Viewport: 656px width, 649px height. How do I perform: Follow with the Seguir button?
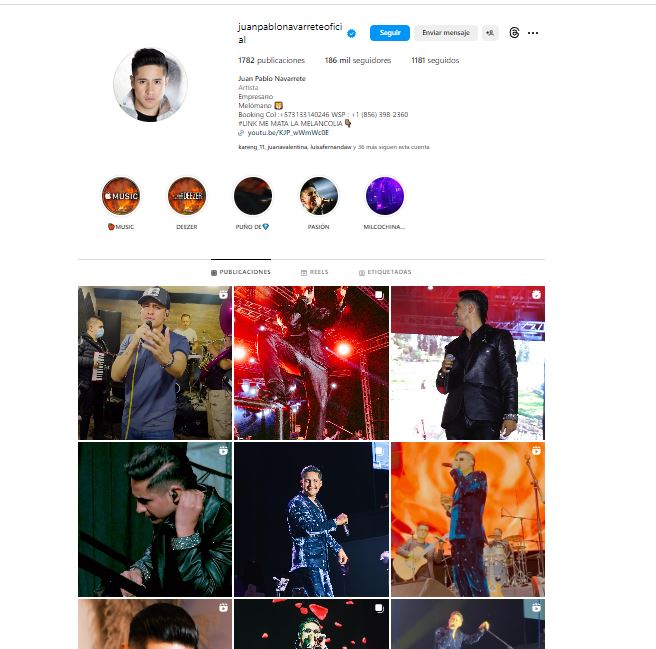(x=389, y=33)
